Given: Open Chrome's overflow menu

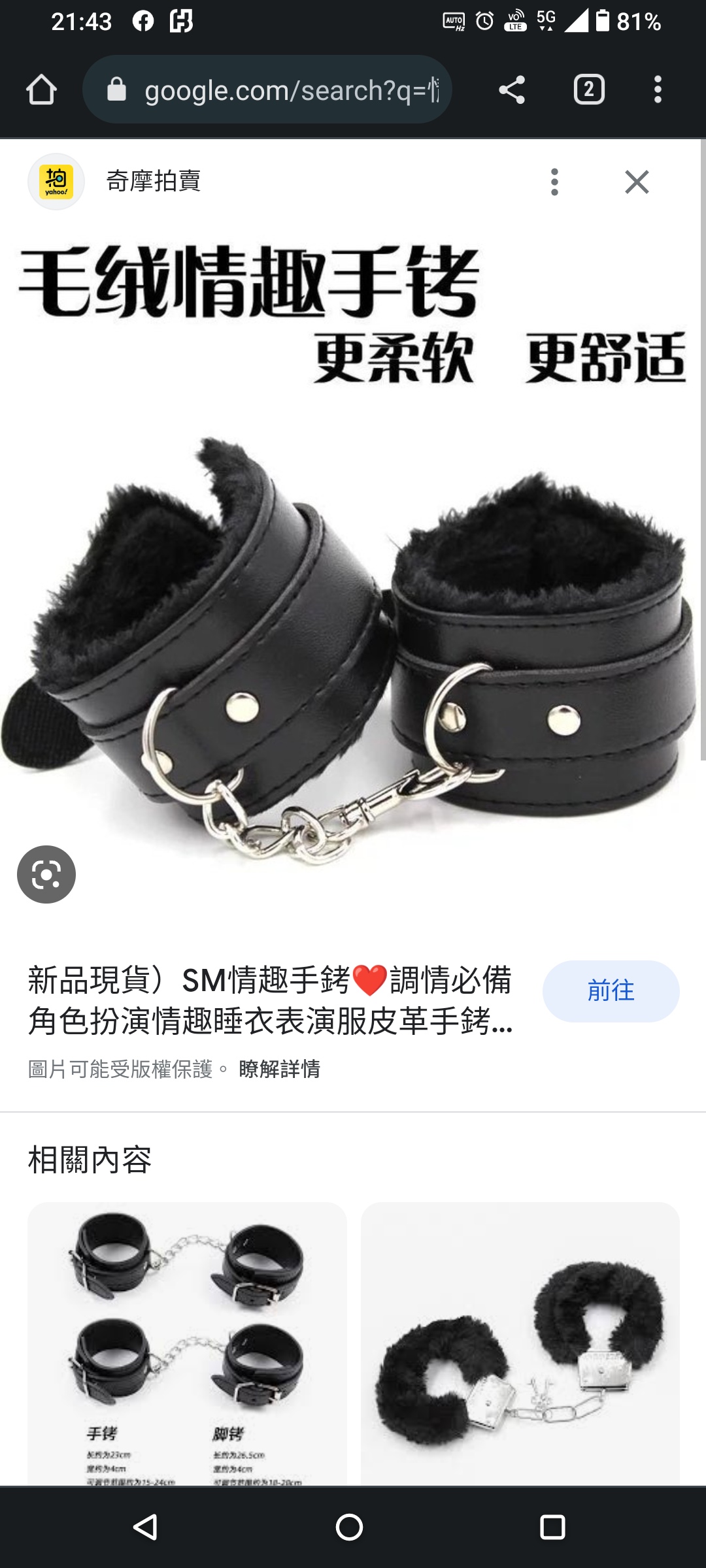Looking at the screenshot, I should (x=658, y=90).
